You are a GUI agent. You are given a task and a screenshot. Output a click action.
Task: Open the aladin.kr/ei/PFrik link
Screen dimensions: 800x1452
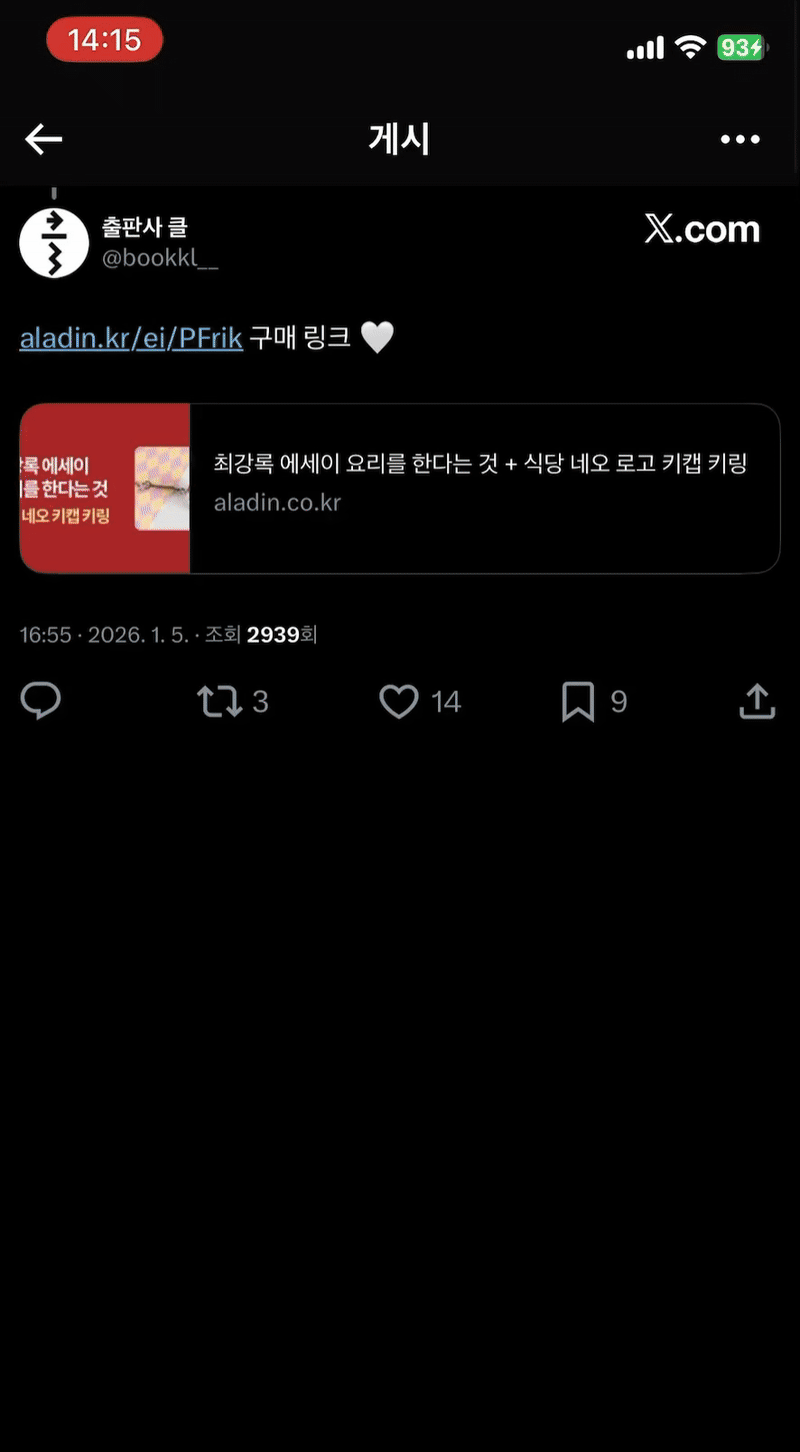pyautogui.click(x=131, y=338)
